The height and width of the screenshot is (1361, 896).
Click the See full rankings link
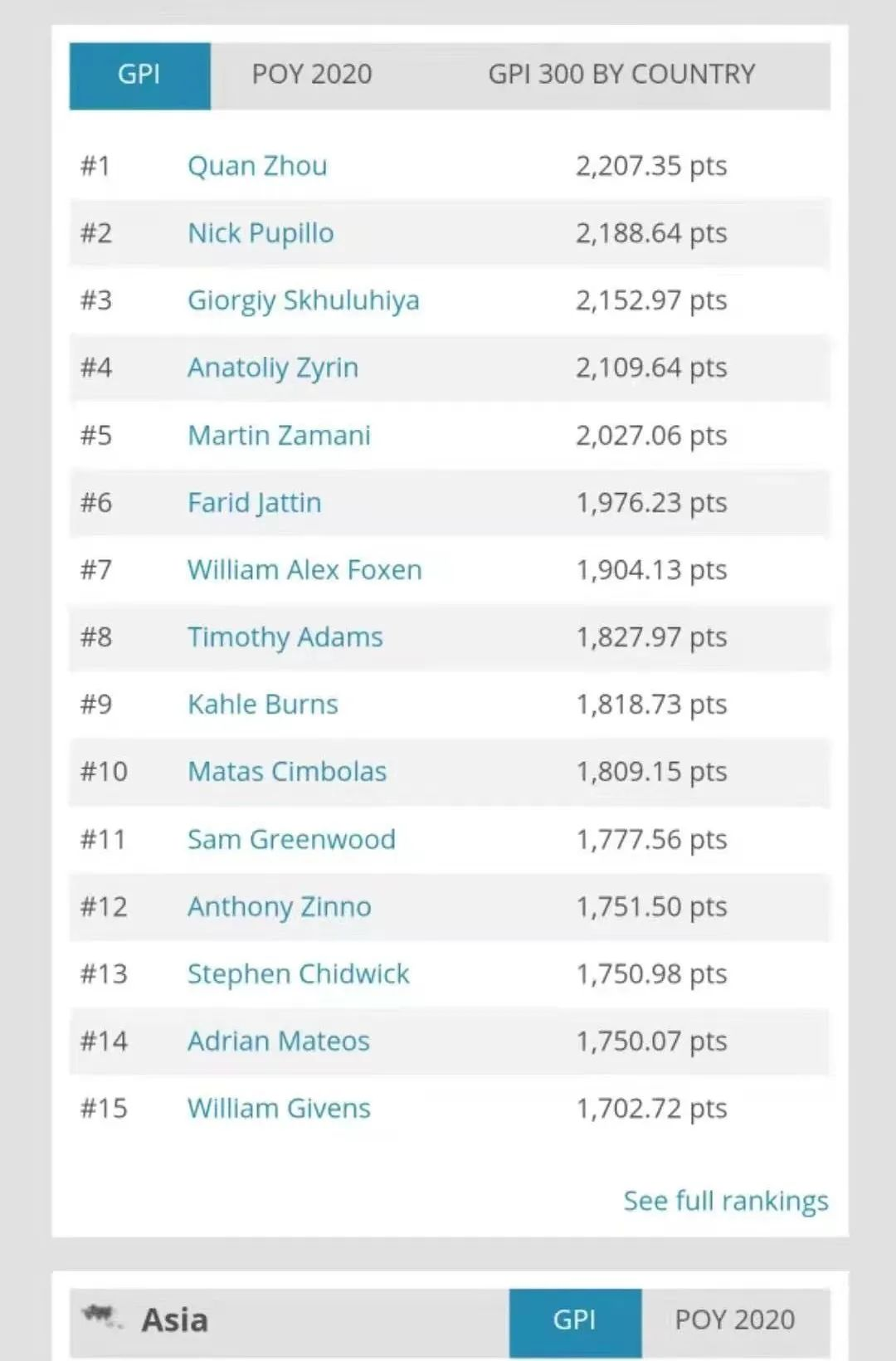724,1200
